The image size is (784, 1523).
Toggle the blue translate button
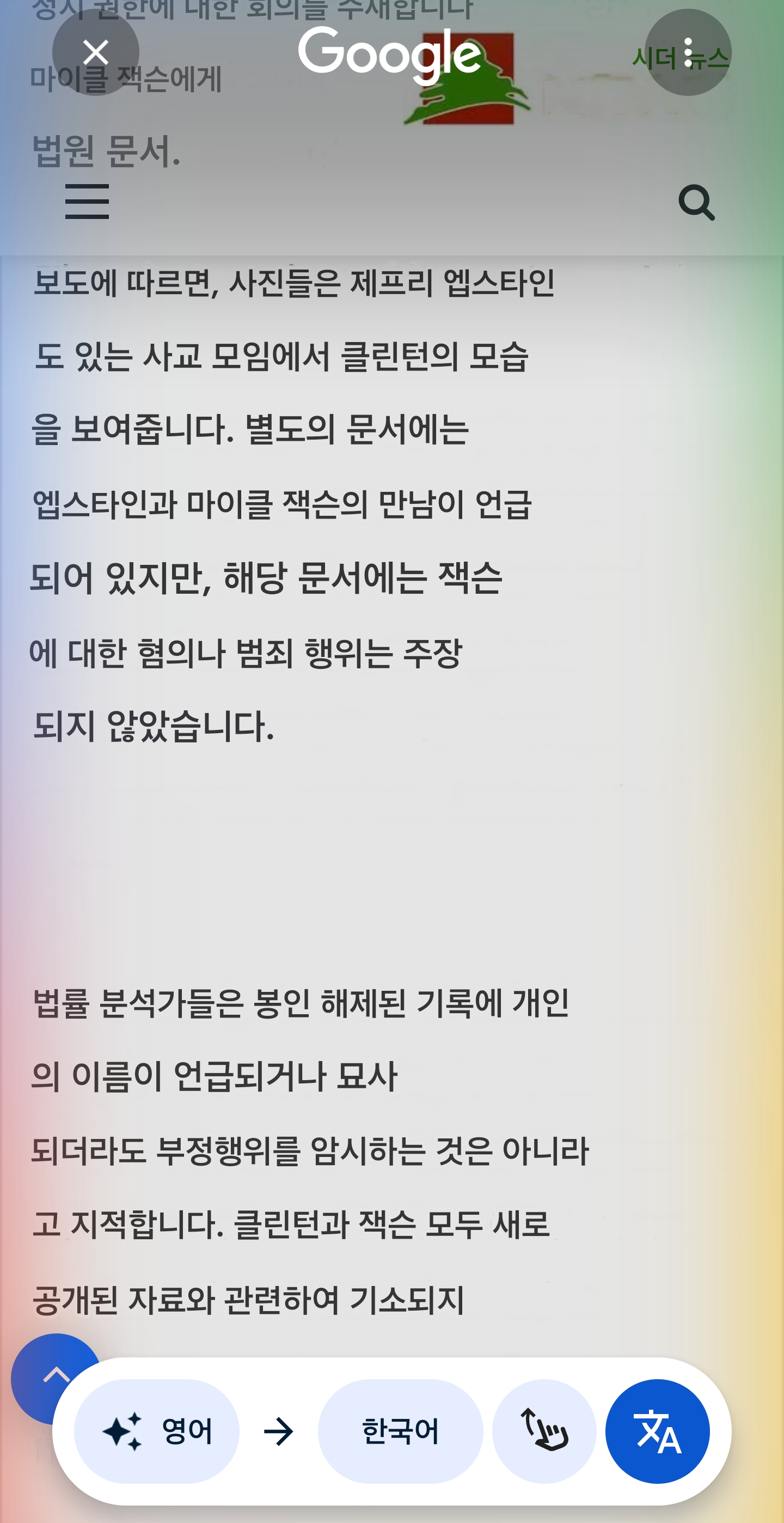click(657, 1431)
